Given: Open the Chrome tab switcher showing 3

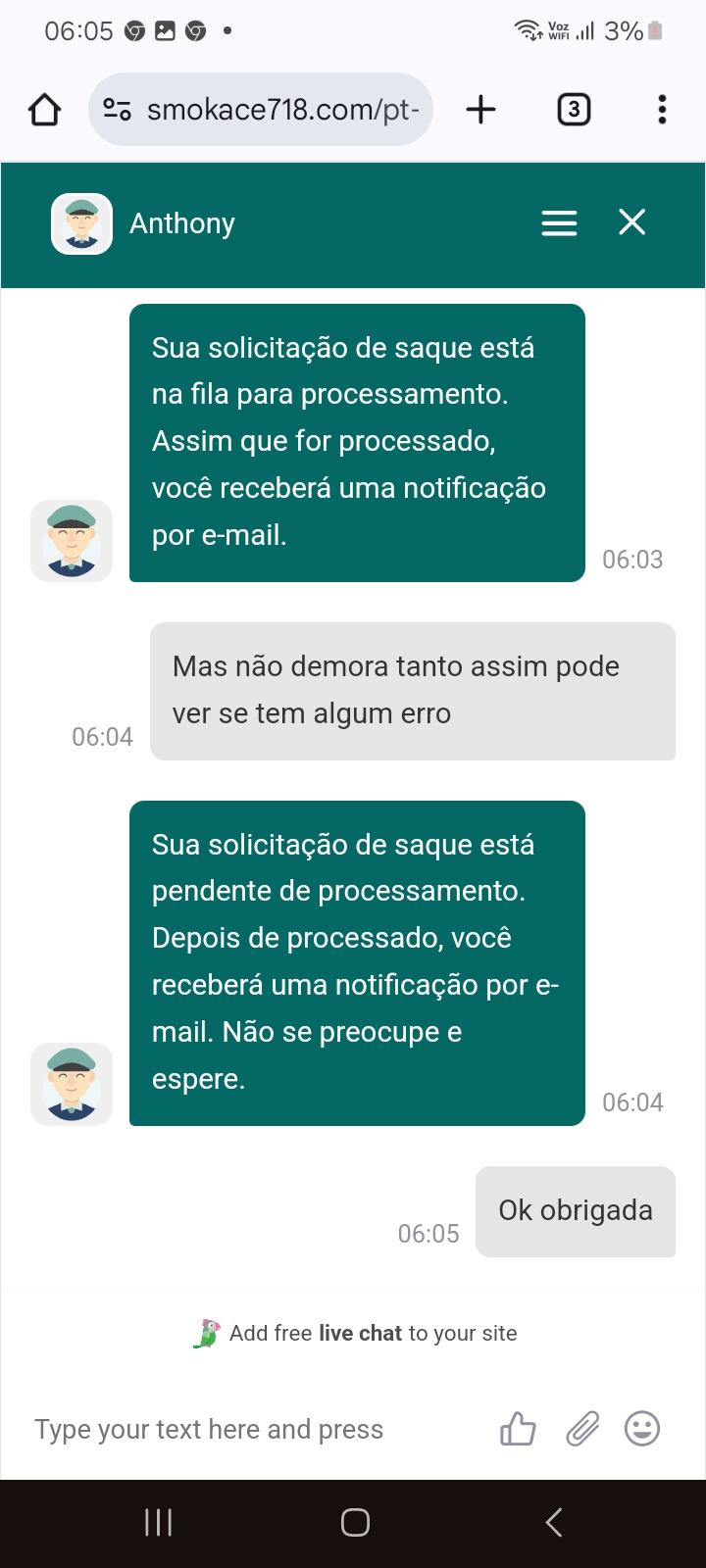Looking at the screenshot, I should coord(574,109).
